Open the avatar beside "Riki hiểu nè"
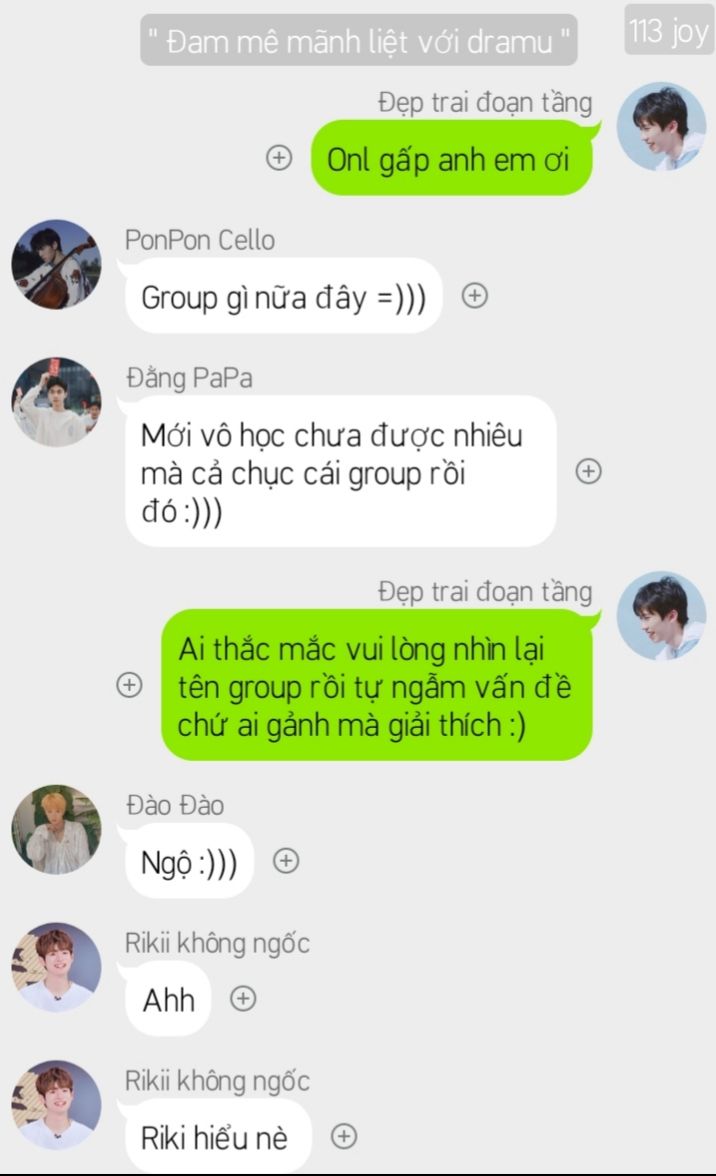Screen dimensions: 716x1176 click(56, 1106)
